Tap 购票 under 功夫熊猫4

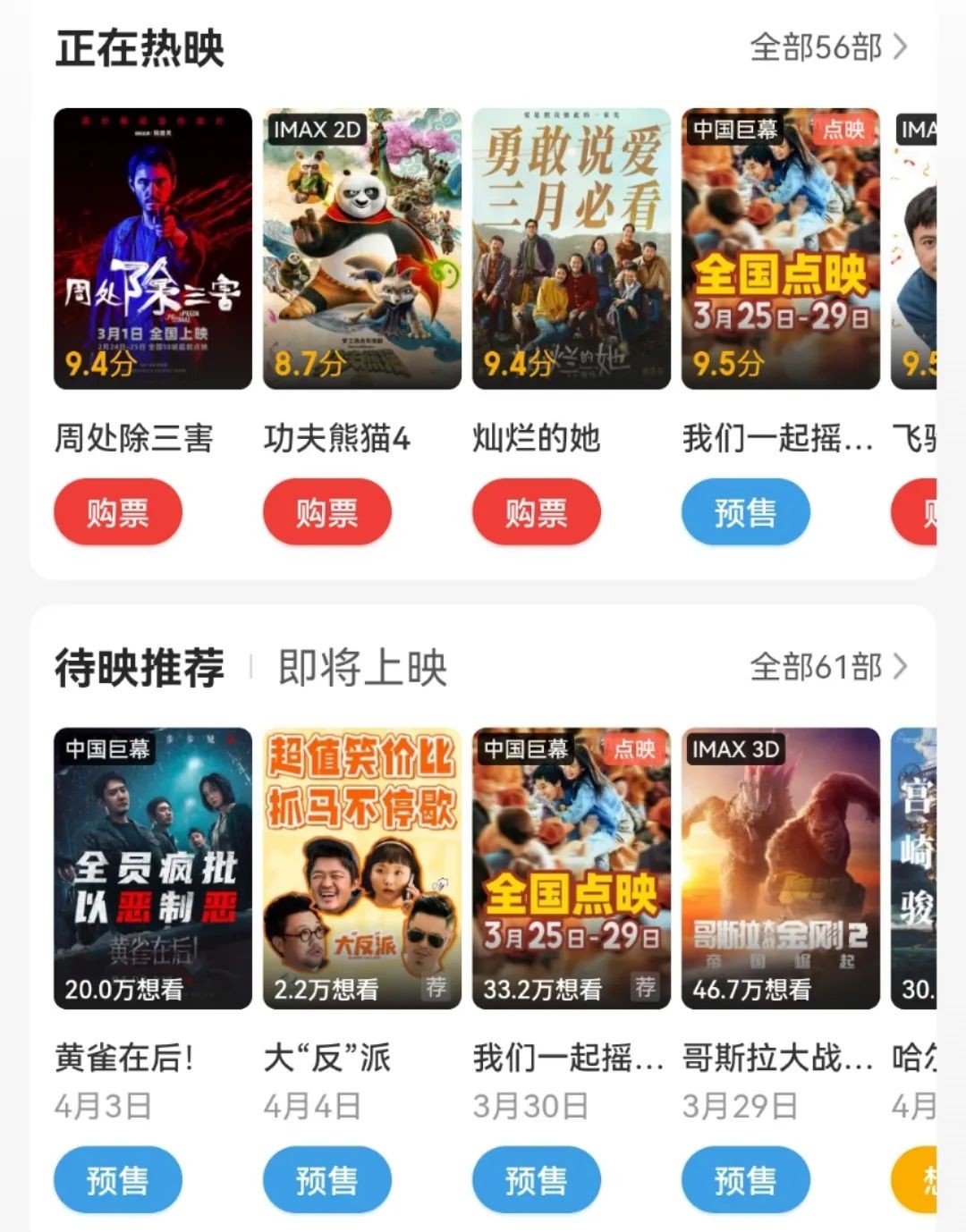327,513
